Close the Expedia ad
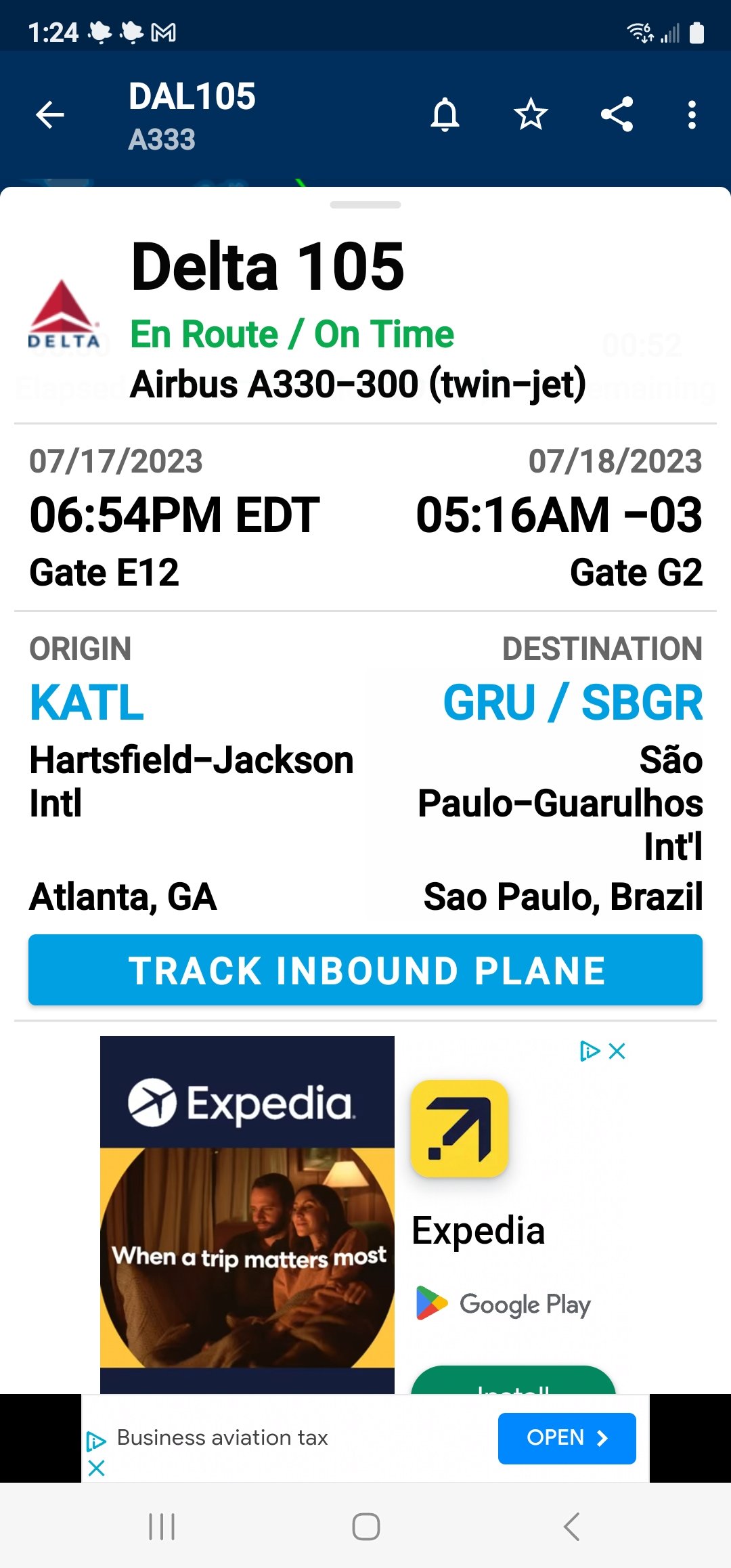 tap(617, 1051)
